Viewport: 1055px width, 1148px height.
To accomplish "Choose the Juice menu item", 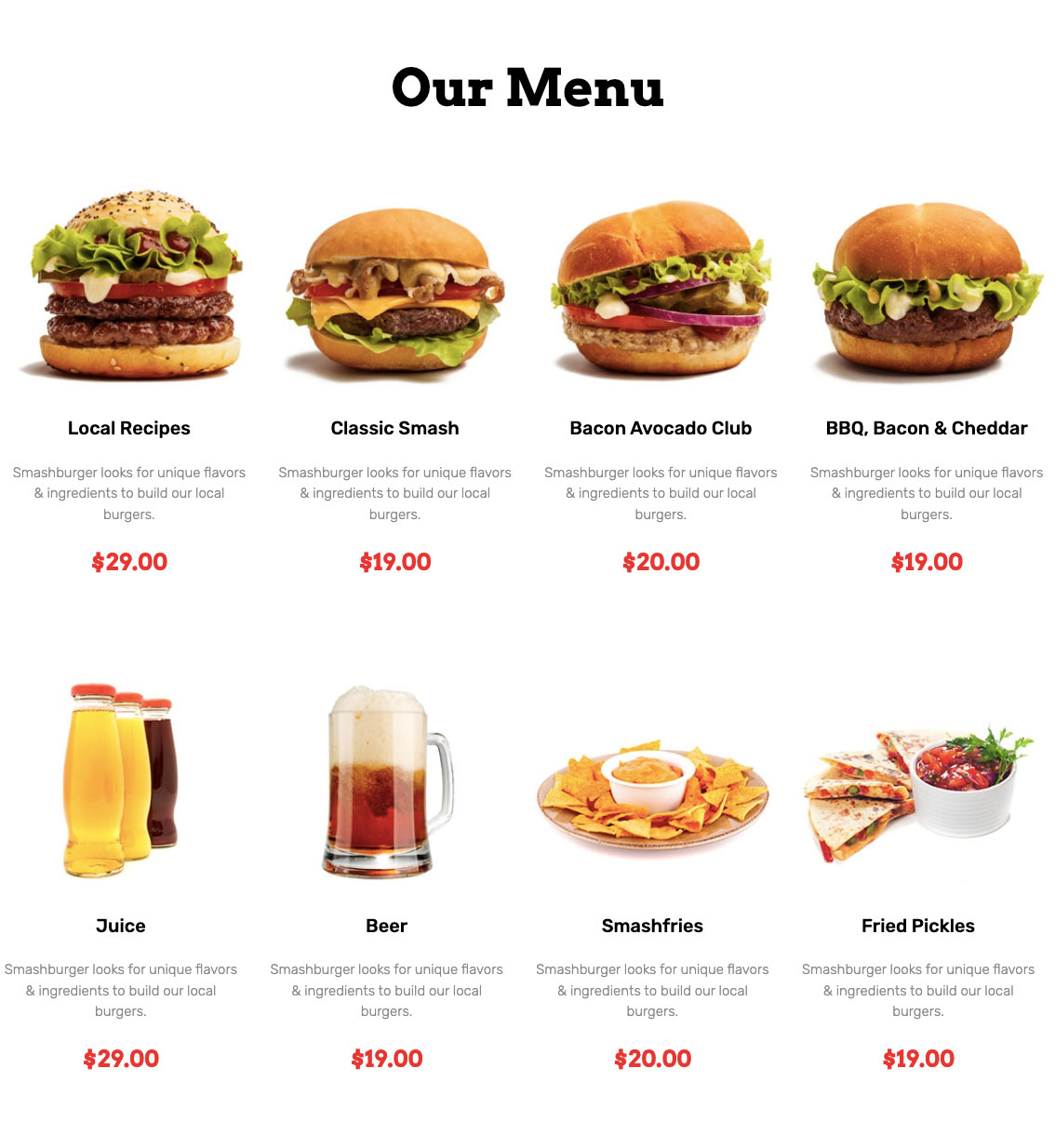I will (x=121, y=926).
